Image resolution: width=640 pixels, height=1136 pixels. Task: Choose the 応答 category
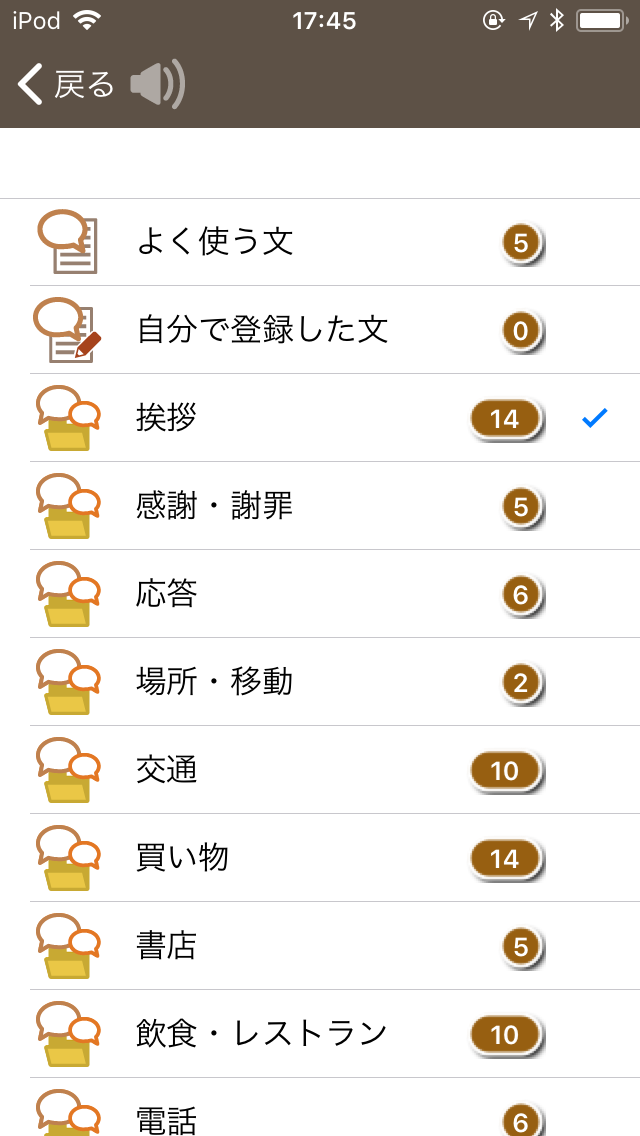click(x=320, y=594)
